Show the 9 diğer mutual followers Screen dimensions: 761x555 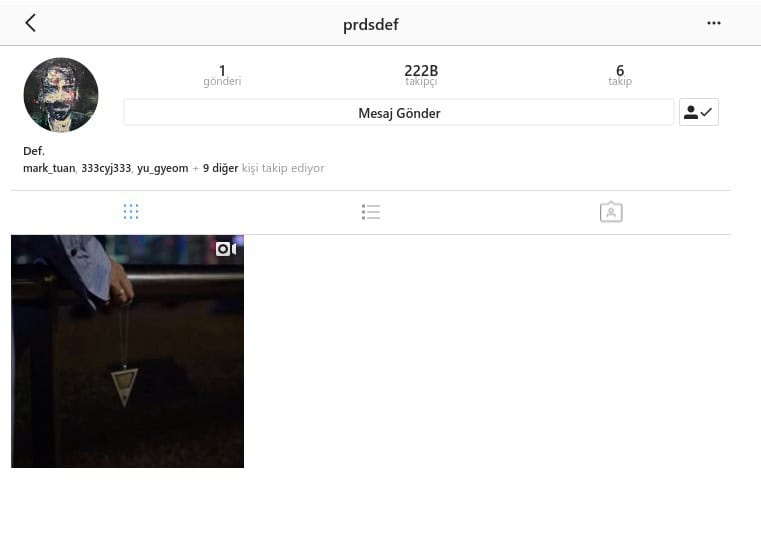pos(220,168)
